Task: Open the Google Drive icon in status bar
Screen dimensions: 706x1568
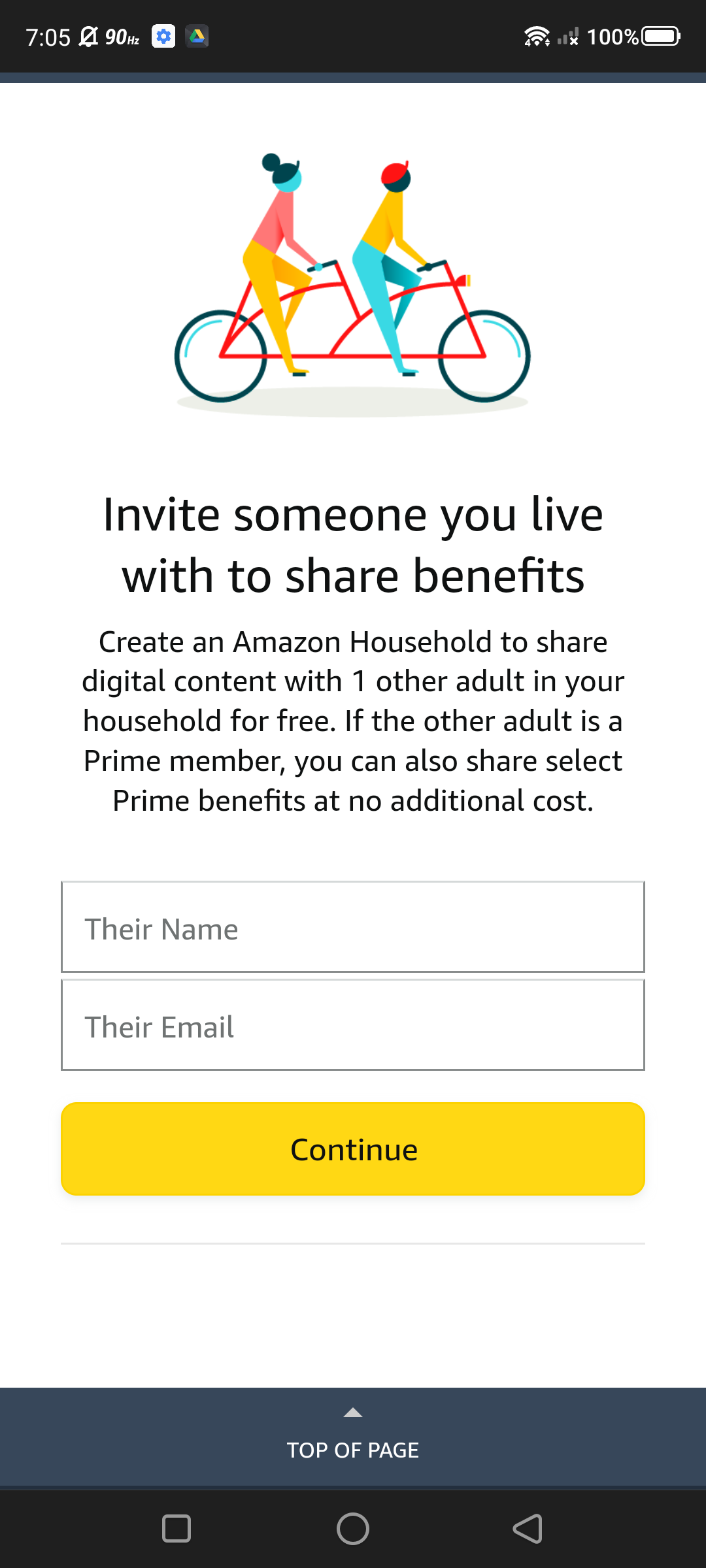Action: point(197,37)
